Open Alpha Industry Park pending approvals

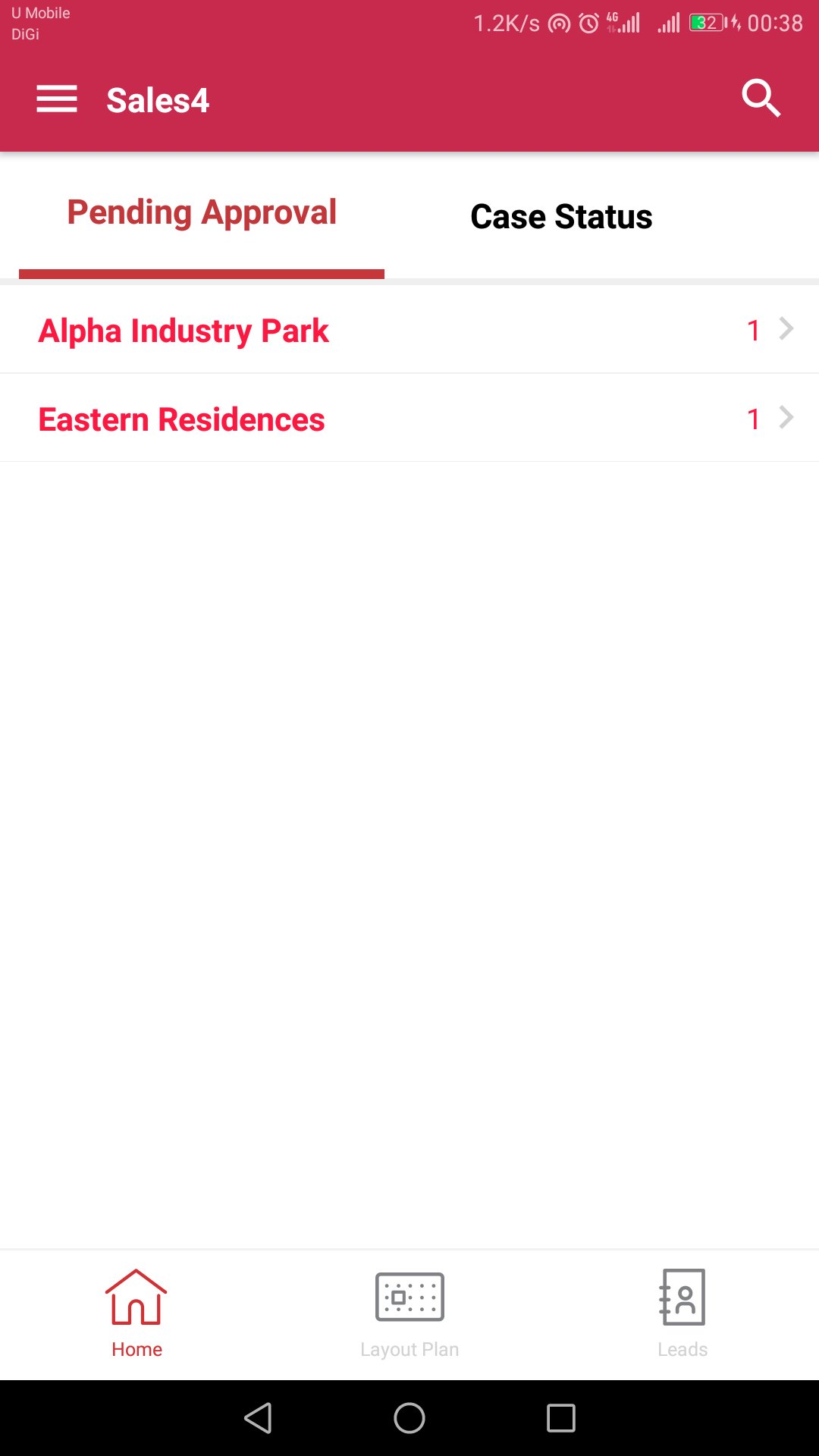coord(409,331)
